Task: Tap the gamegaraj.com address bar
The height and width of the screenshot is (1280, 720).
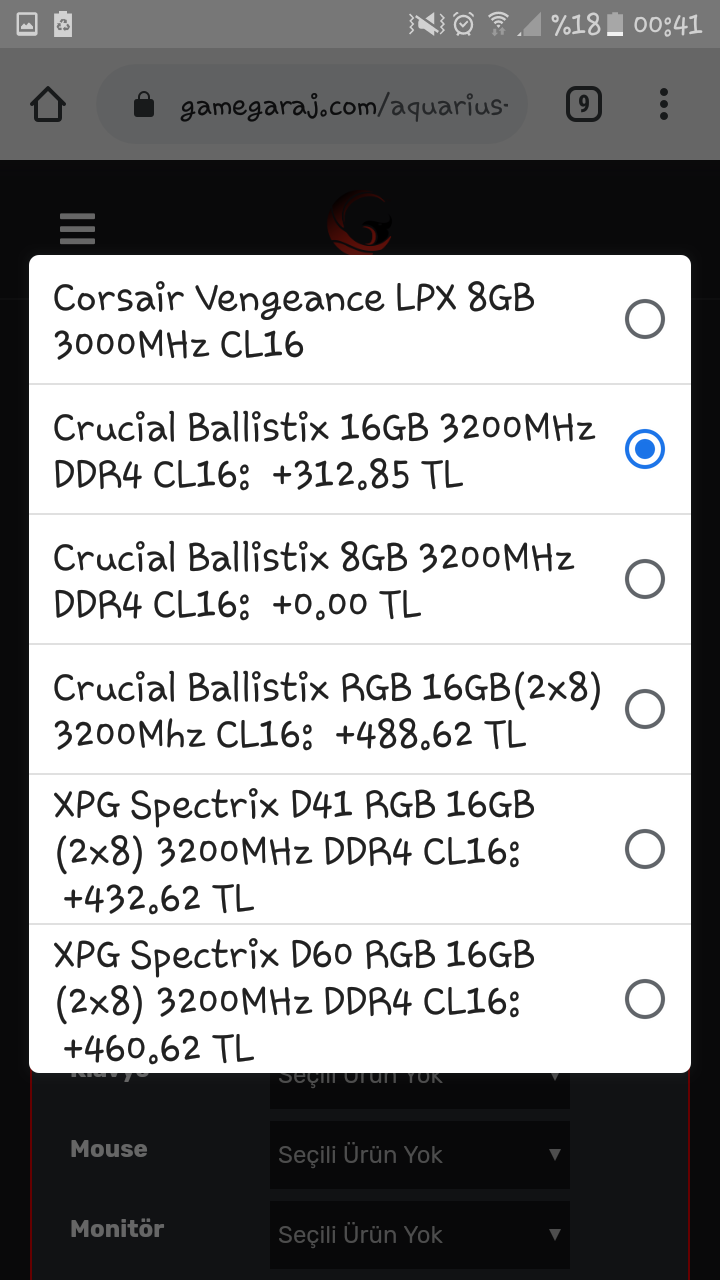Action: coord(340,105)
